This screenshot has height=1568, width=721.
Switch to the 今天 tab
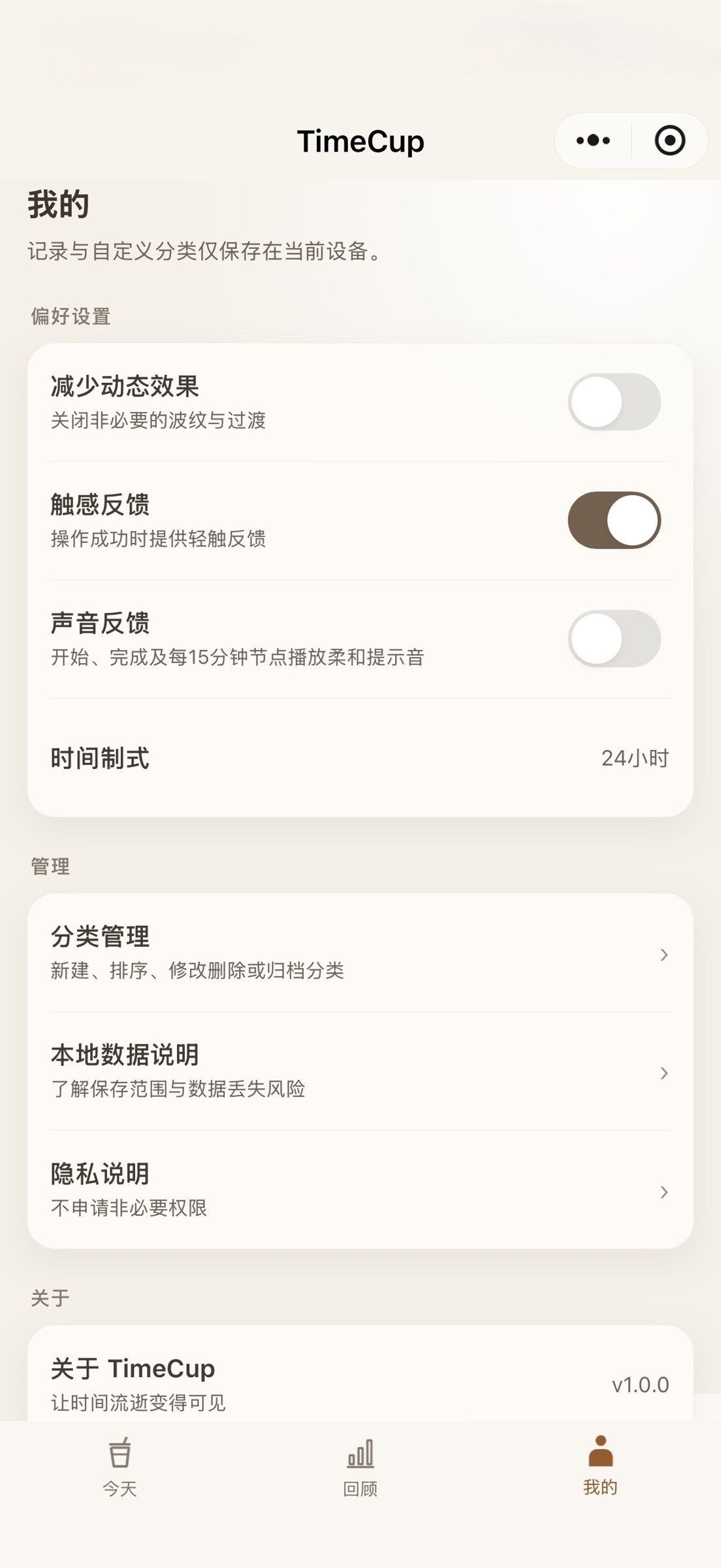tap(120, 1467)
